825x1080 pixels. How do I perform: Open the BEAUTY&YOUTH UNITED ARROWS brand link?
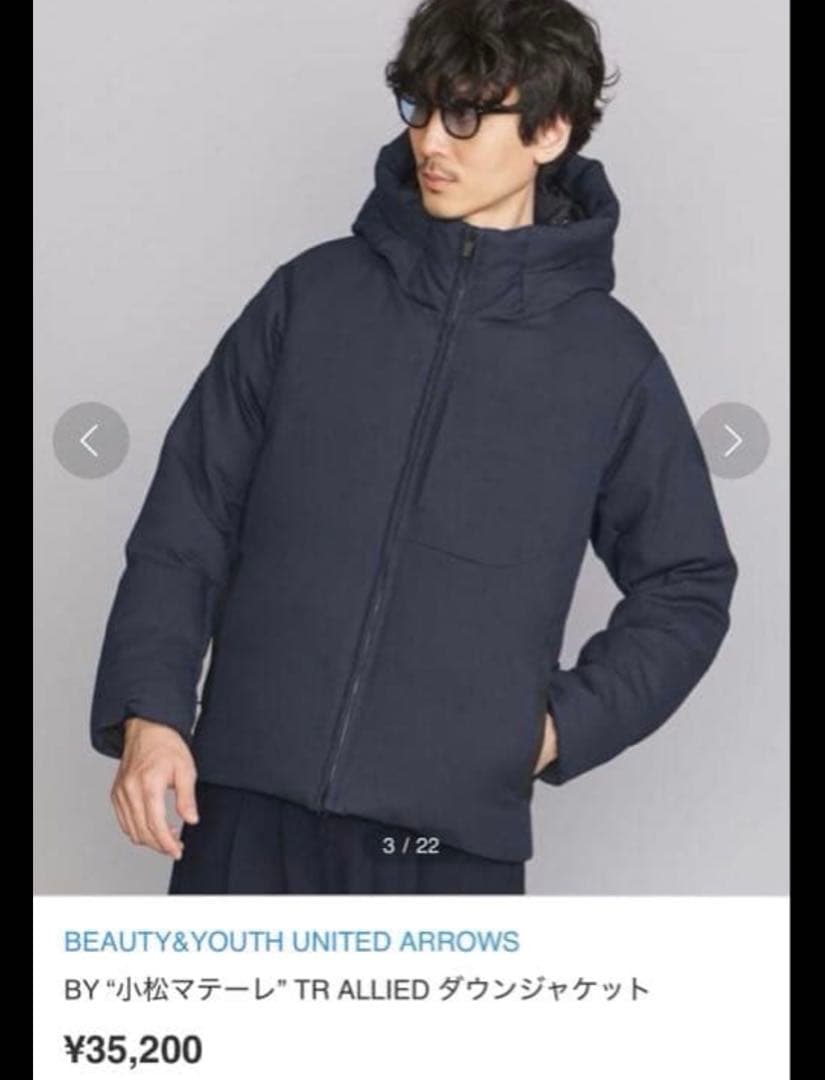(x=291, y=941)
